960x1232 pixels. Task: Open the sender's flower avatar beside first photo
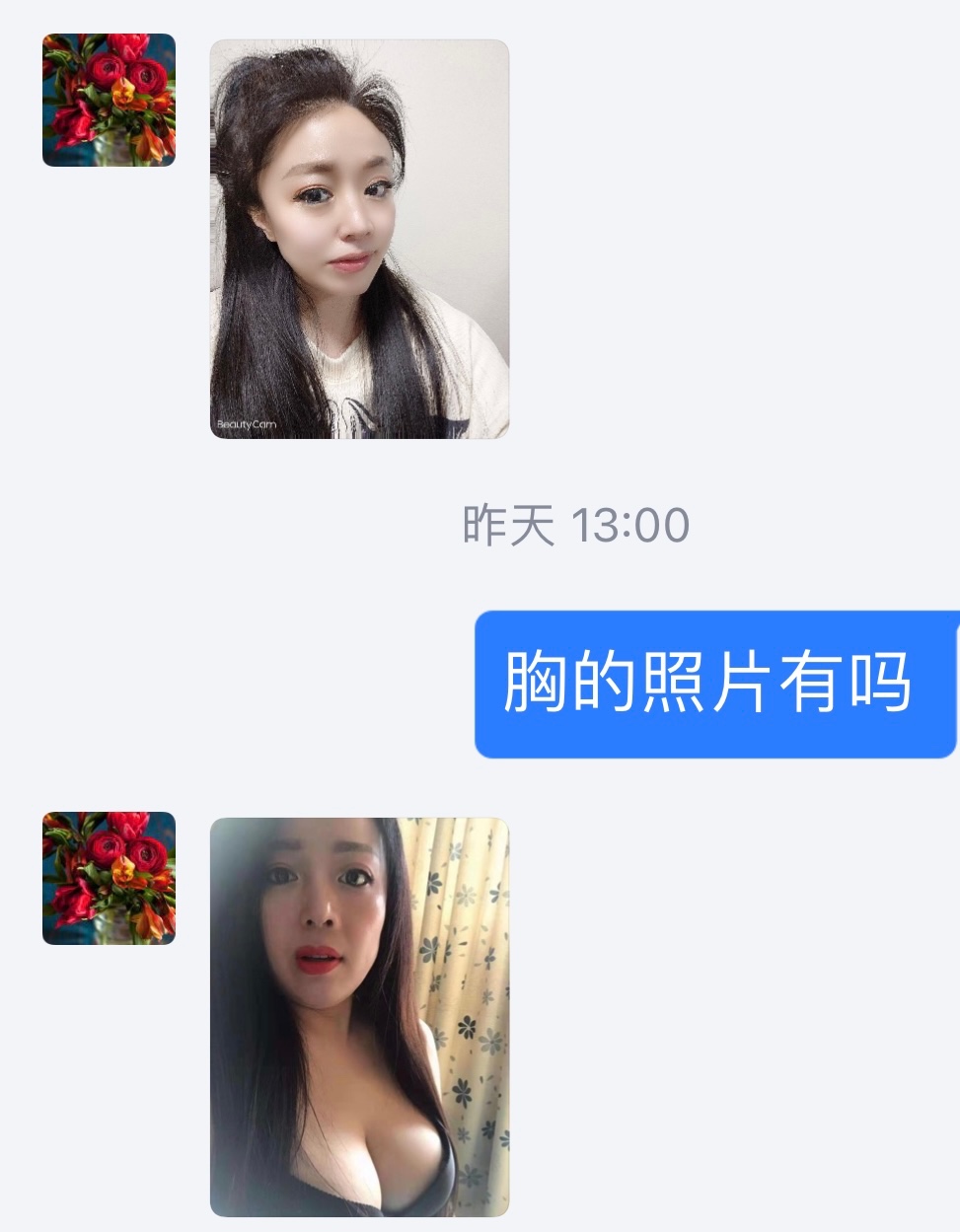109,100
